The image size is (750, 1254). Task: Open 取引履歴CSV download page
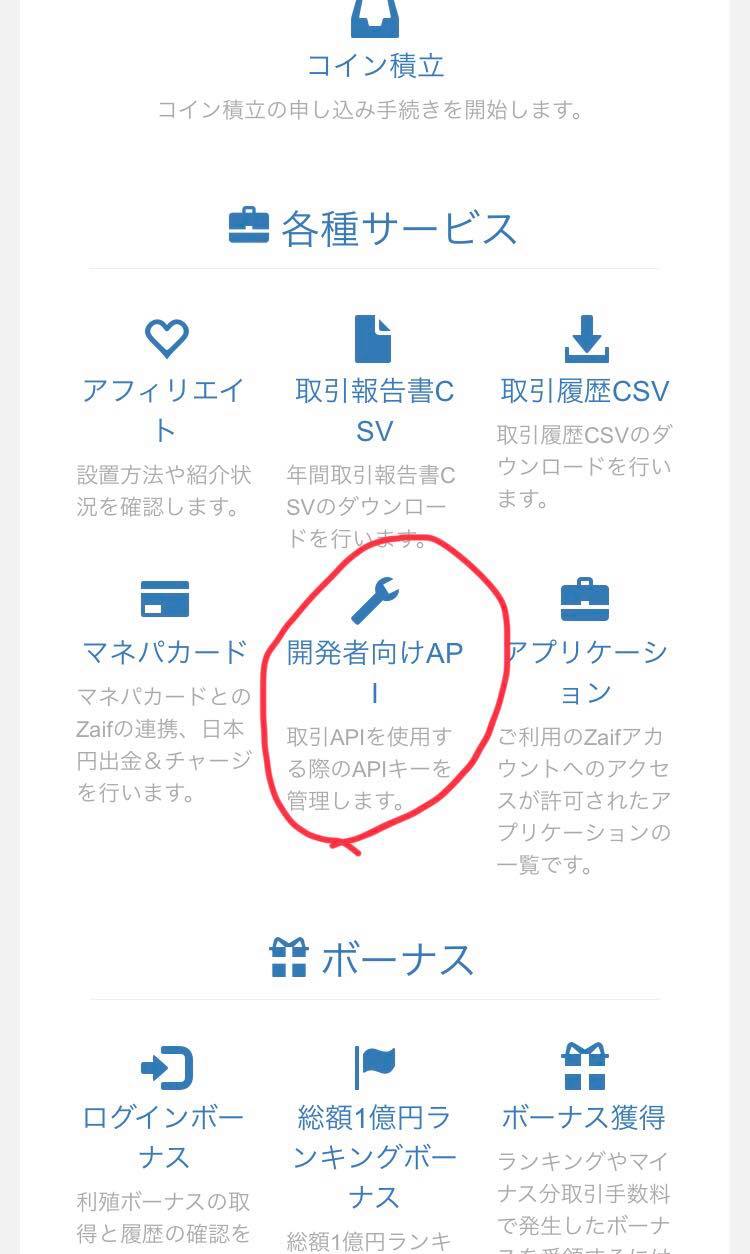click(x=584, y=390)
